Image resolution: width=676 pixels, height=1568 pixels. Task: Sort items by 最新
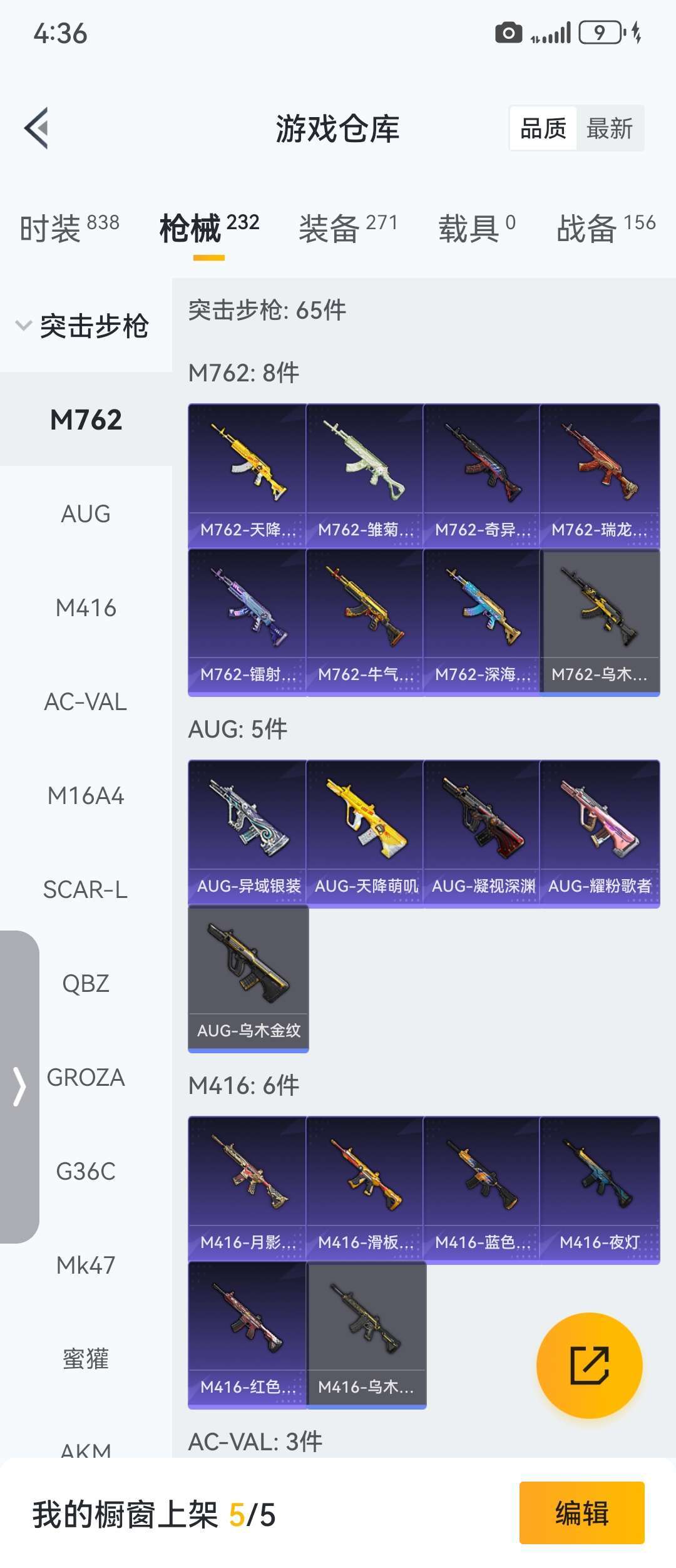(610, 128)
